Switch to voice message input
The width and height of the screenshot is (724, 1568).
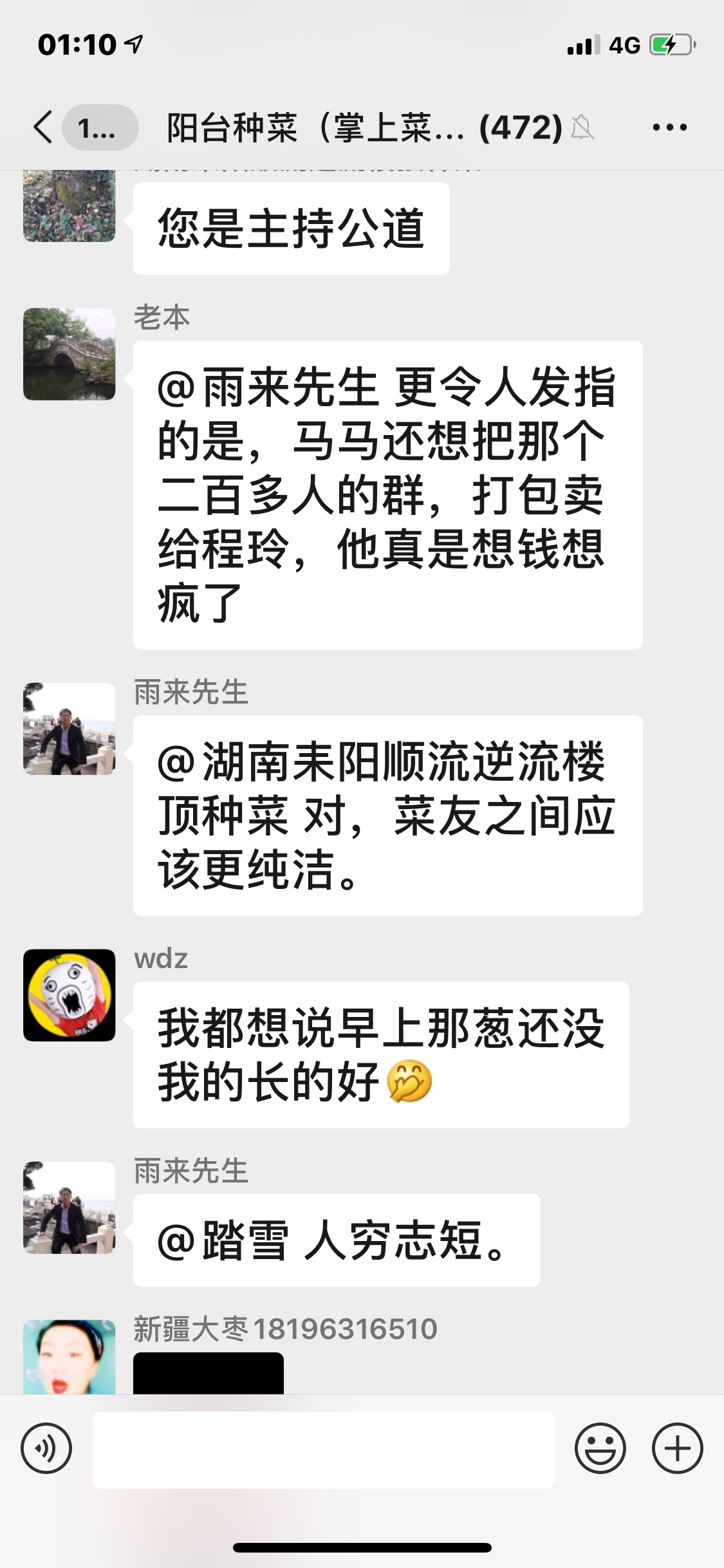tap(46, 1449)
